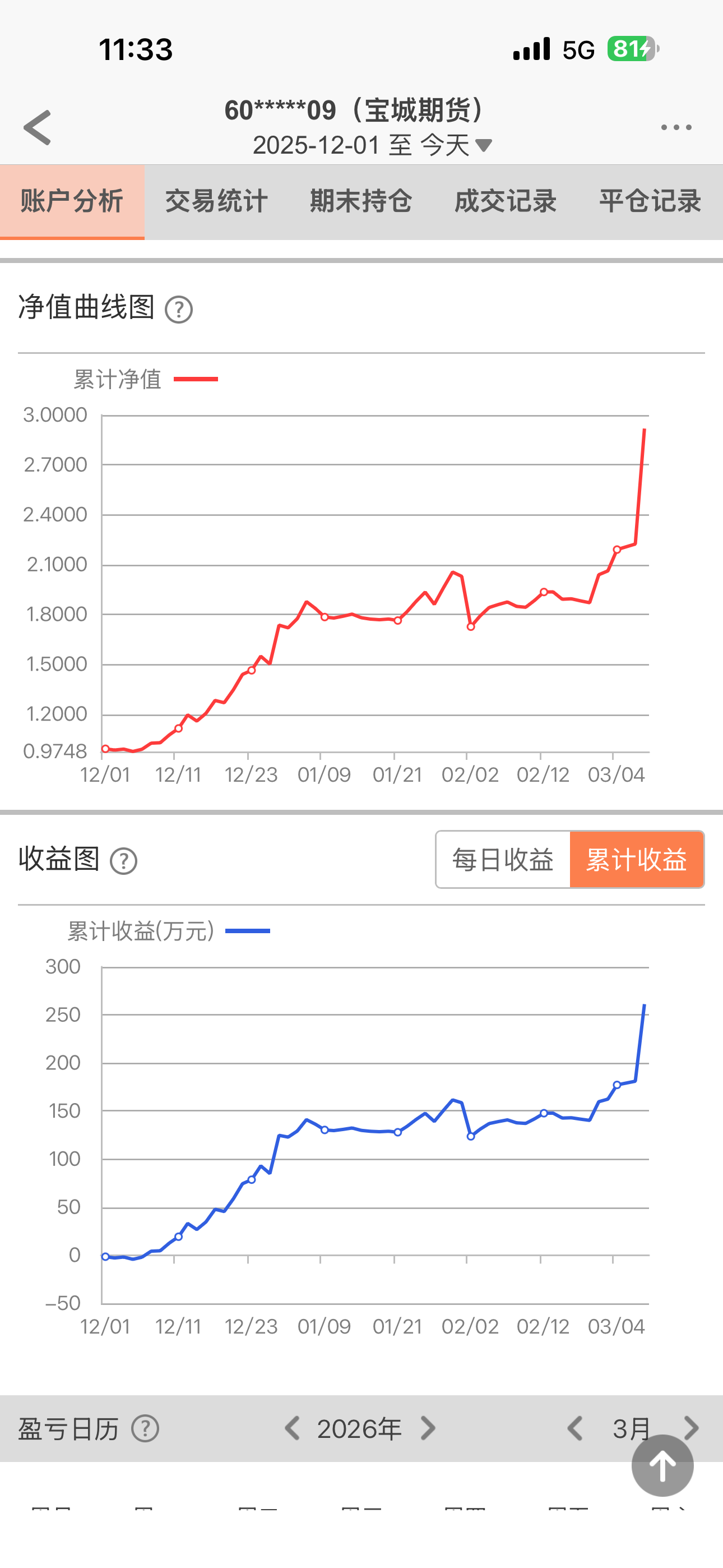The height and width of the screenshot is (1568, 723).
Task: Open the 期末持仓 tab
Action: [x=361, y=201]
